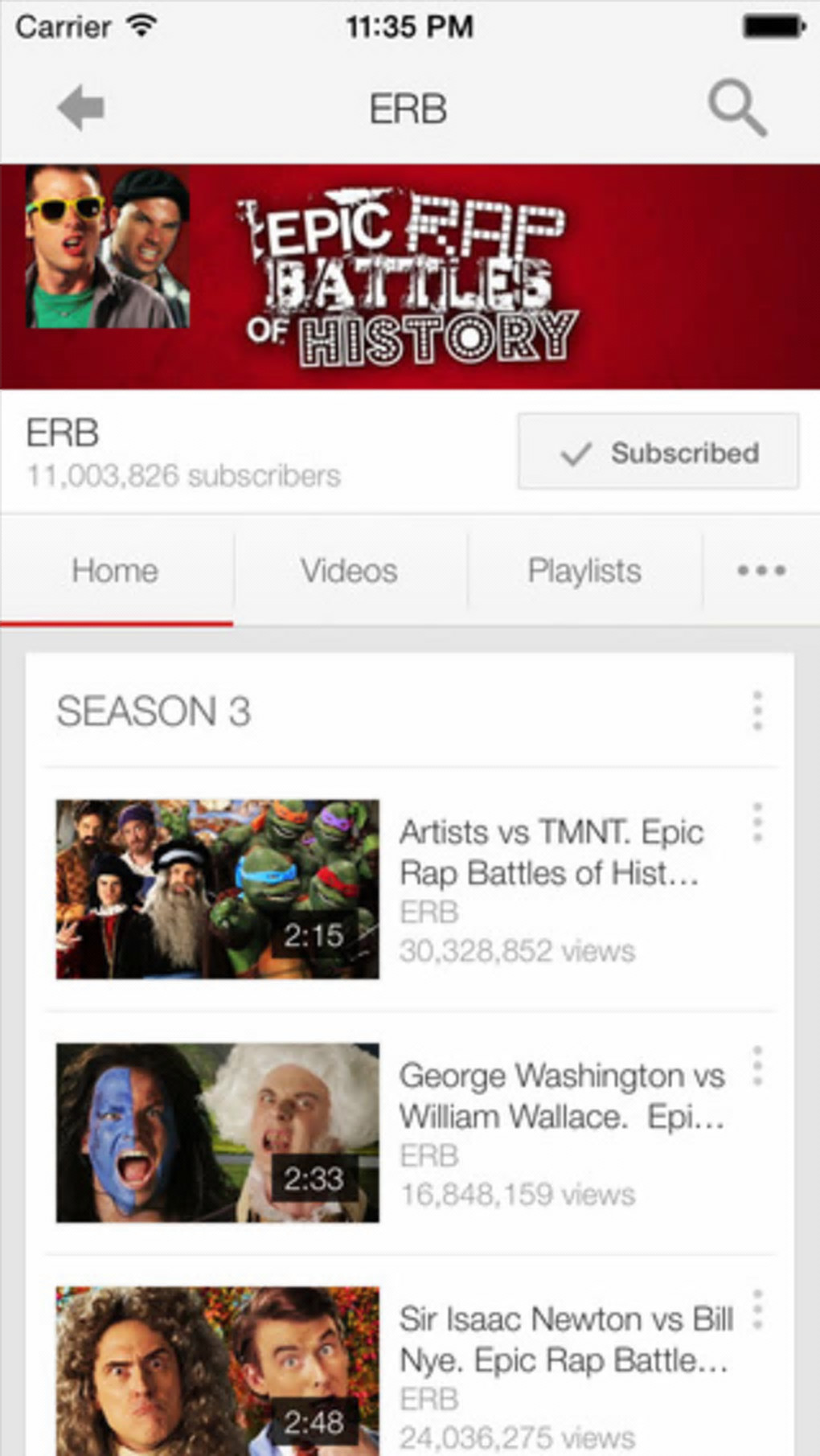Screen dimensions: 820x1456
Task: Switch to the Home tab
Action: click(x=115, y=571)
